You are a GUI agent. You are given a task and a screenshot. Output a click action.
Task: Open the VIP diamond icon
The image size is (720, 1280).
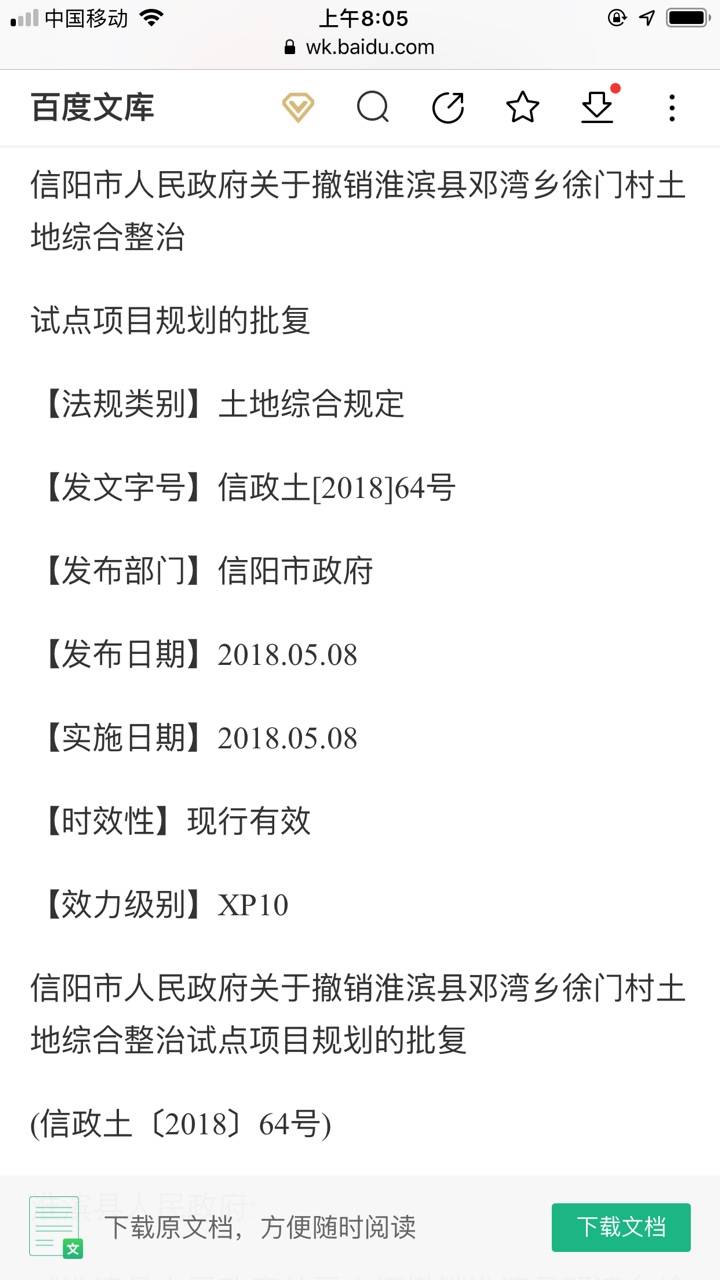[x=297, y=107]
